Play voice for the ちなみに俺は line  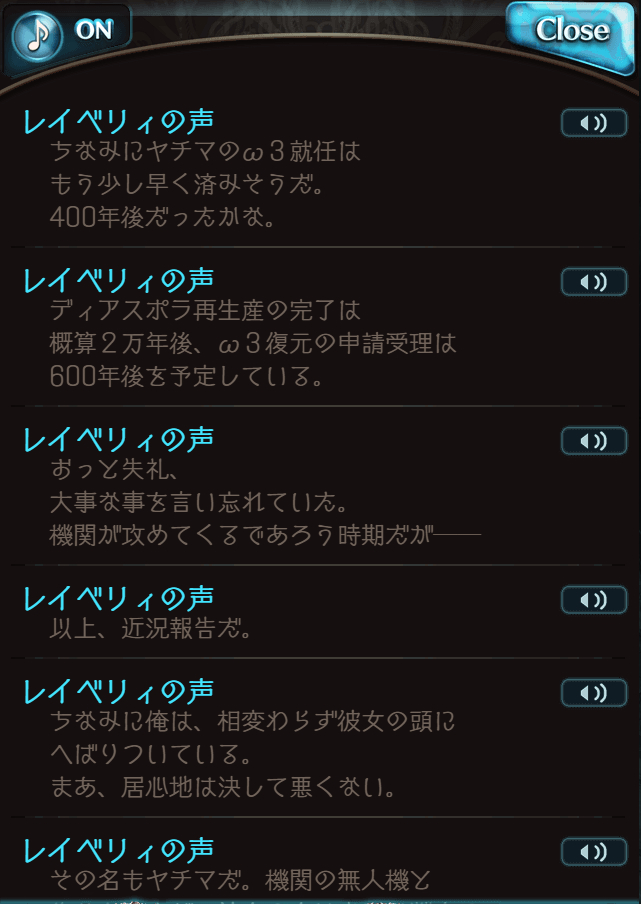pyautogui.click(x=593, y=692)
